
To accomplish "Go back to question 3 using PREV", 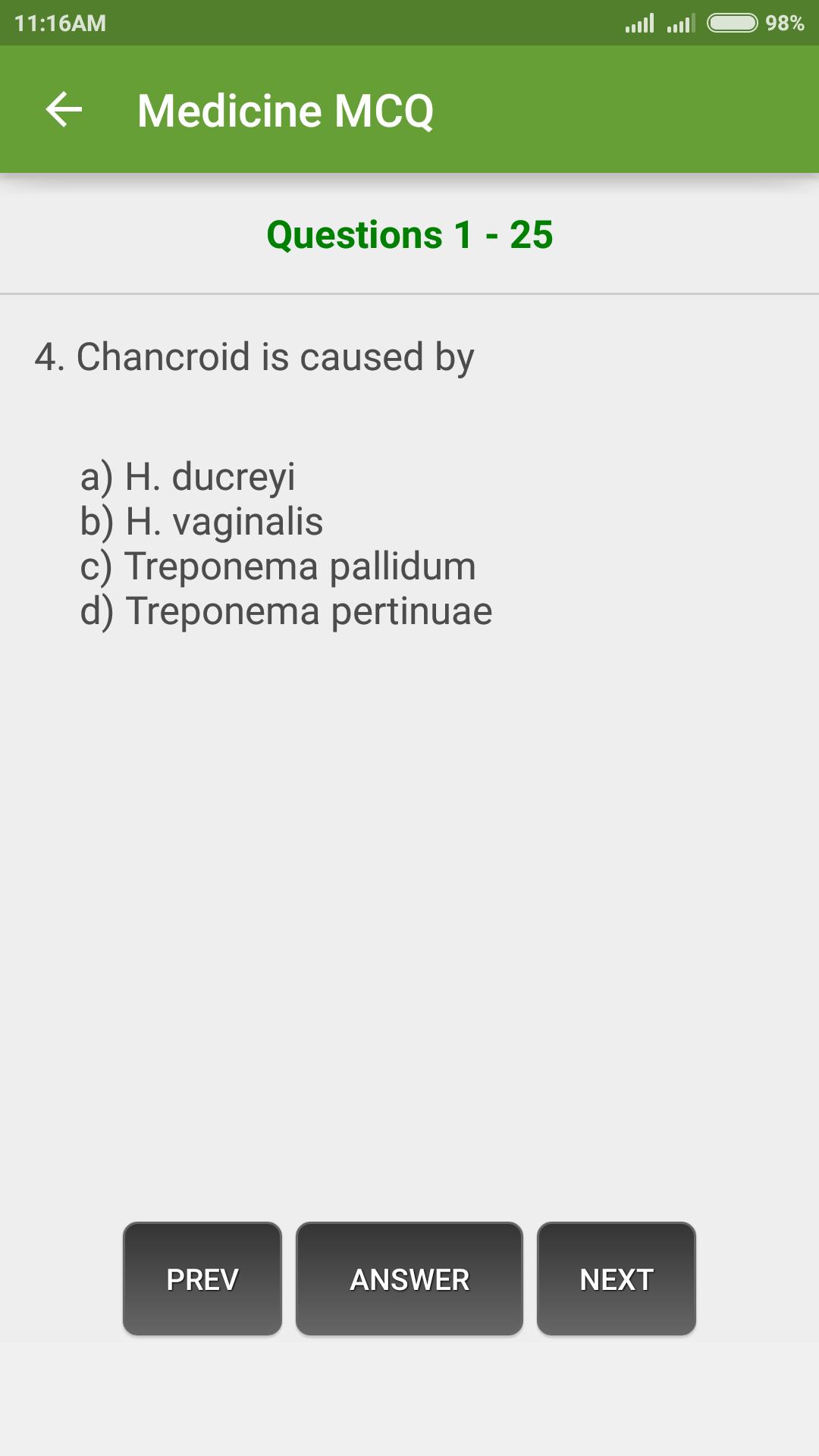I will pos(202,1279).
